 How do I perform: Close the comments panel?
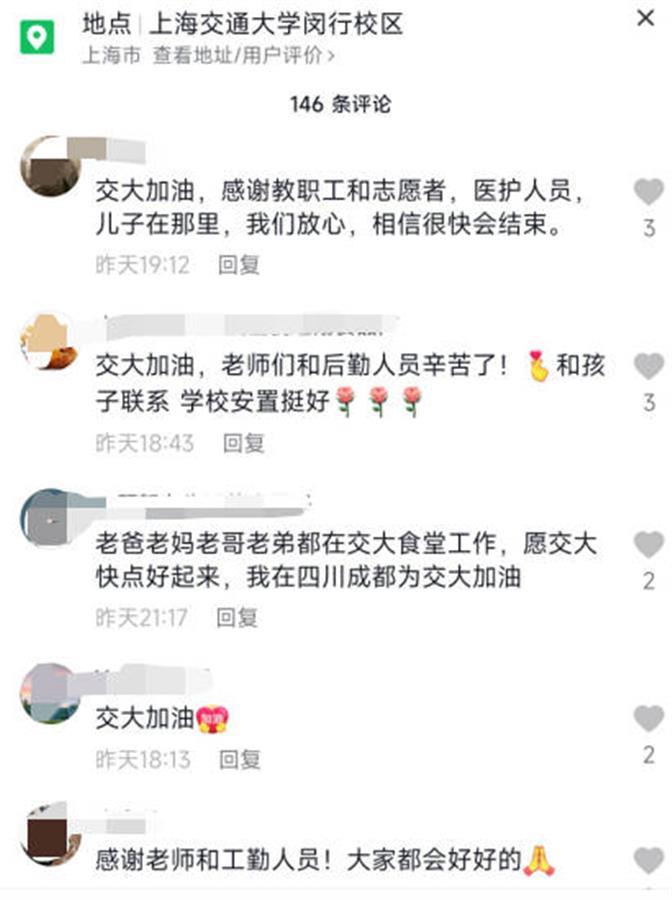tap(645, 18)
